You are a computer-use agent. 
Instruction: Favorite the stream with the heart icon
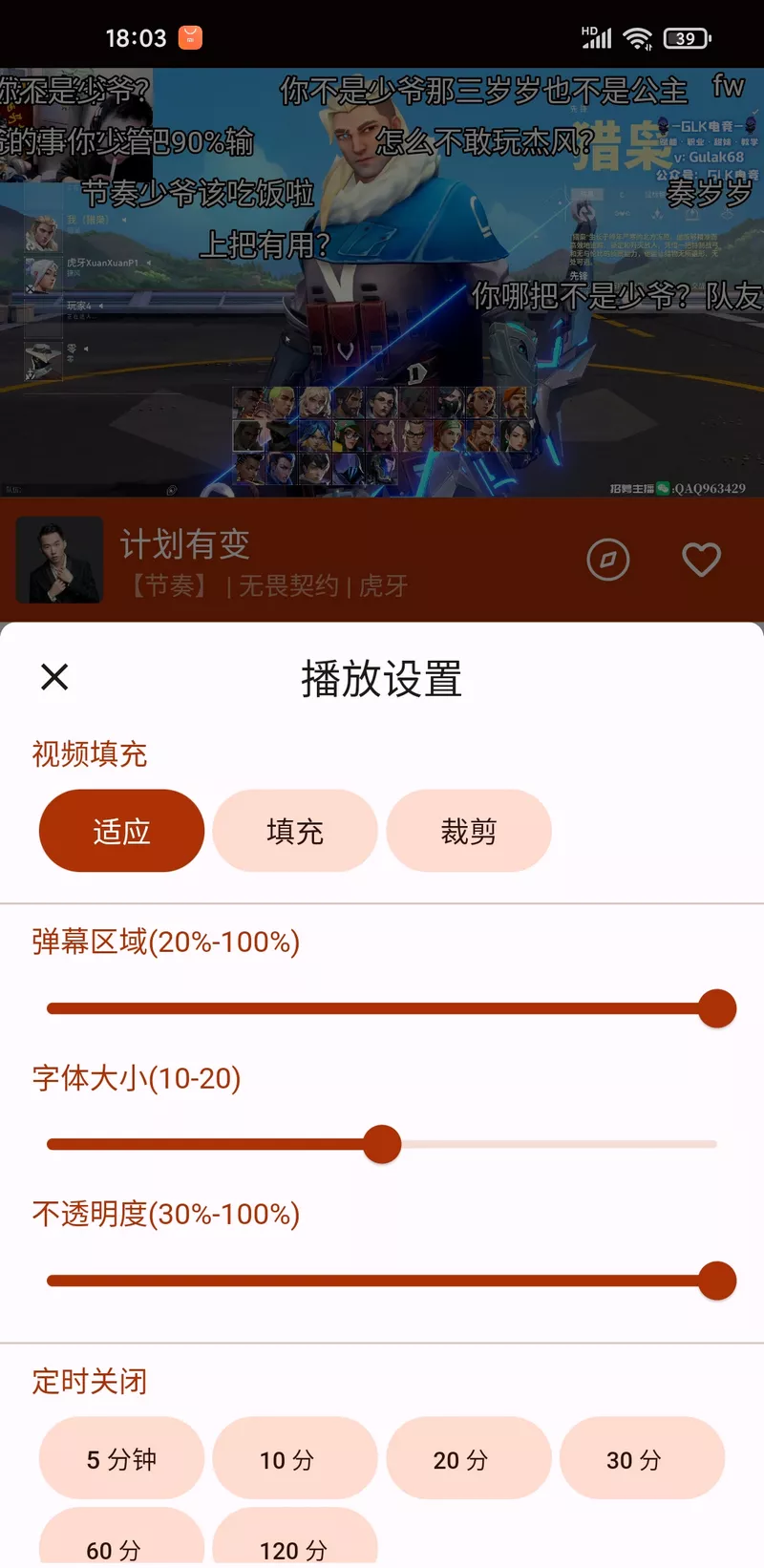[702, 561]
